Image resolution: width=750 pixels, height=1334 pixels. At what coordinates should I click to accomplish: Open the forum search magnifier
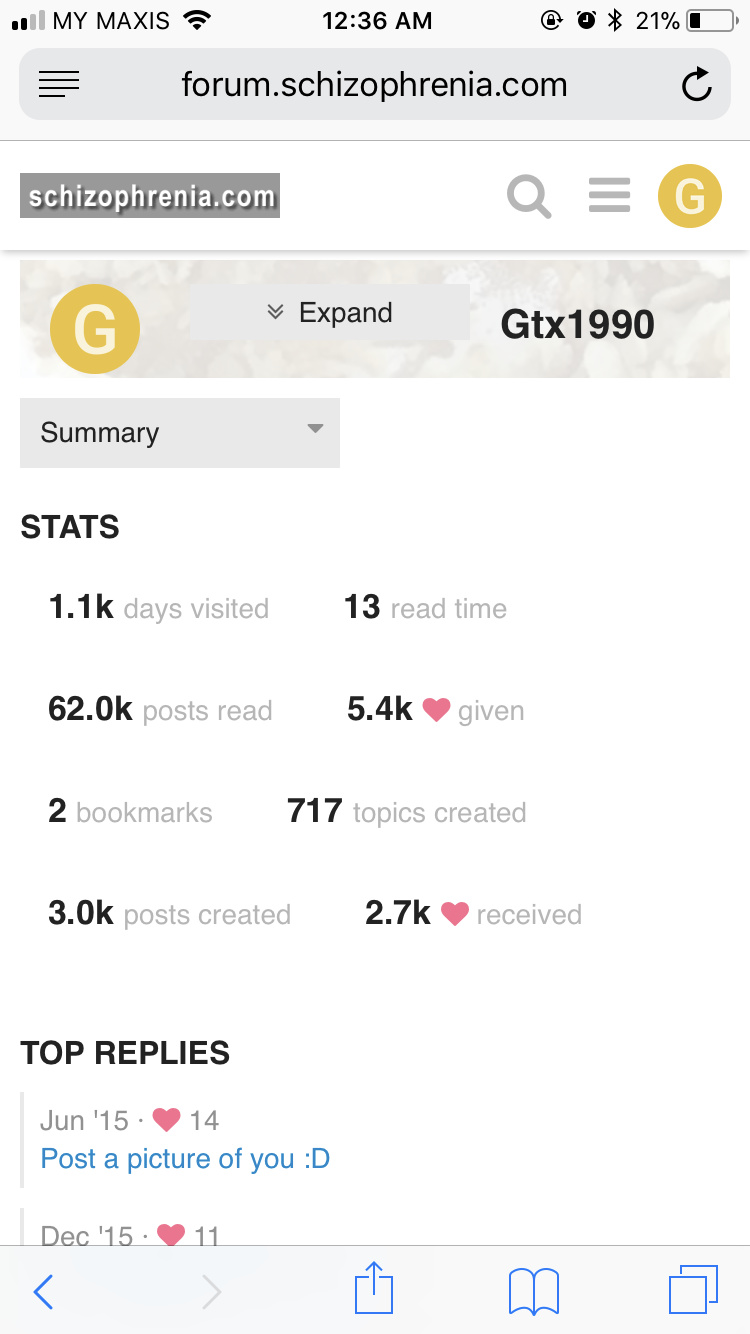[x=529, y=196]
